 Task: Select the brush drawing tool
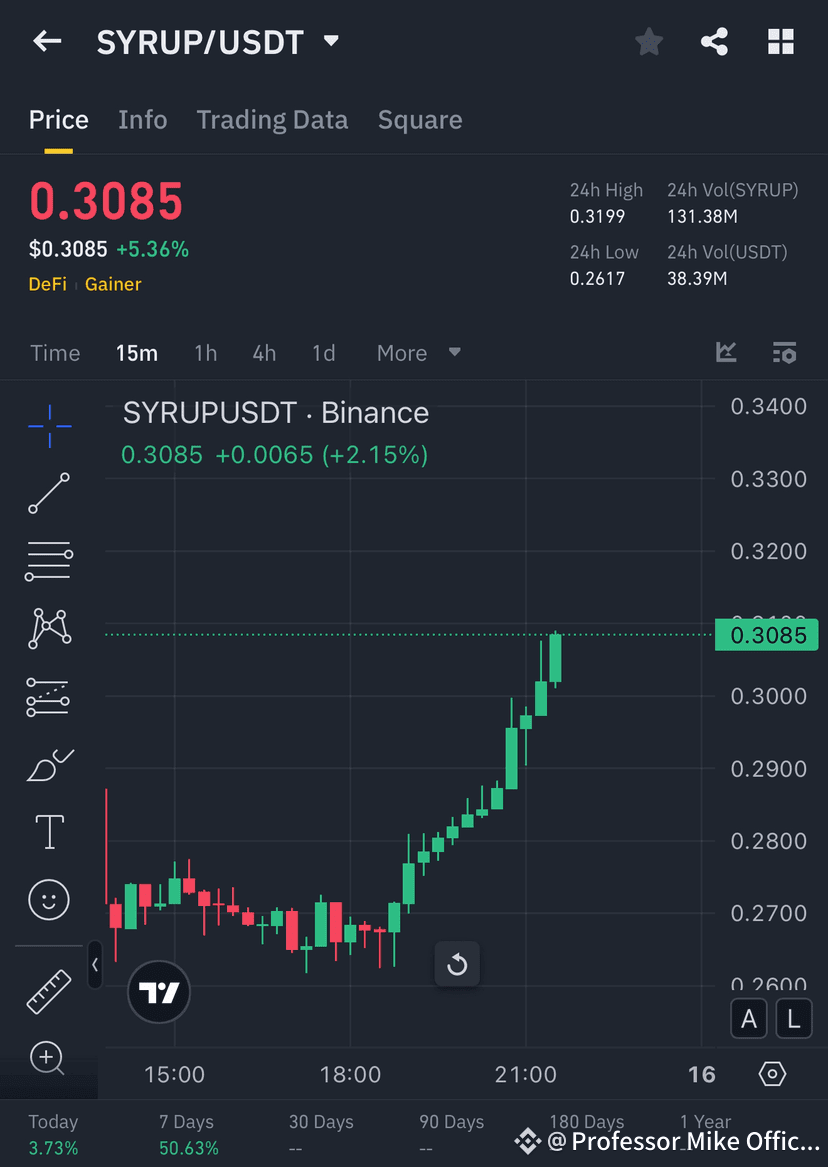48,764
